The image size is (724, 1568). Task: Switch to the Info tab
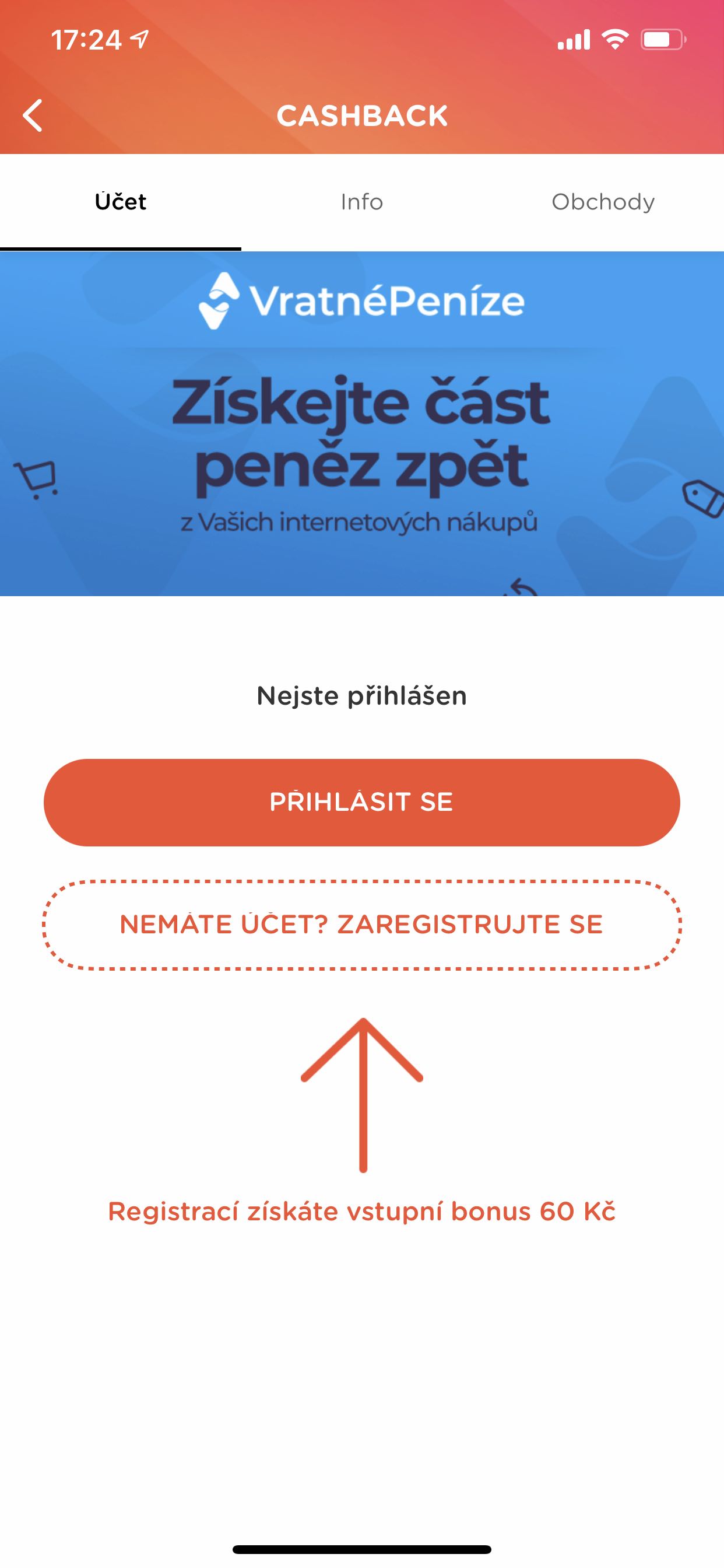coord(361,202)
